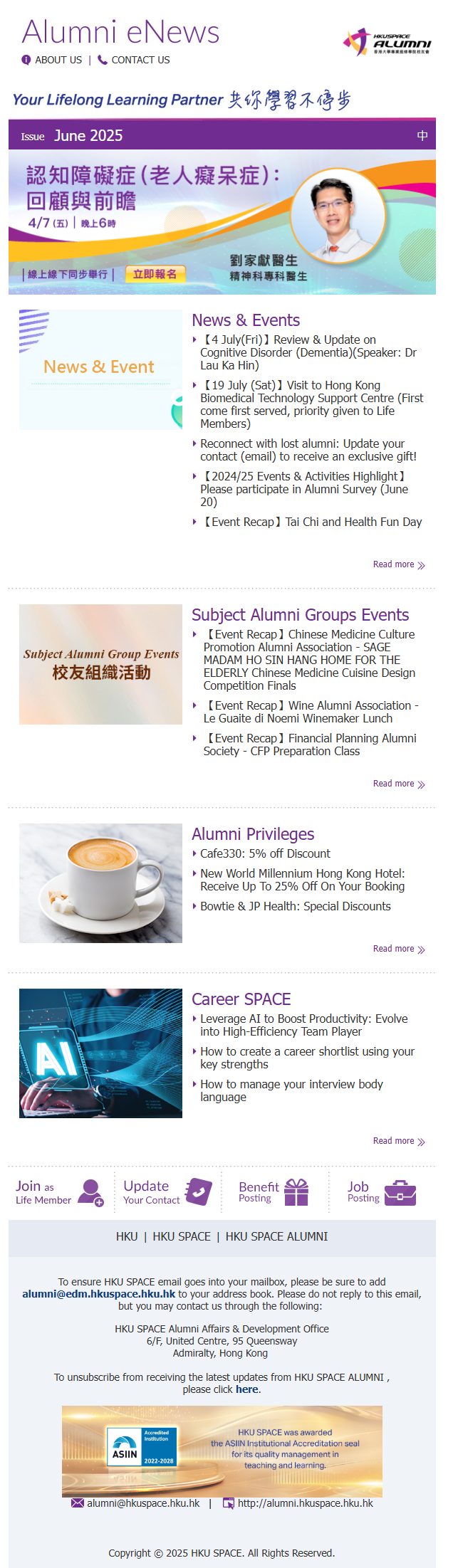Tap Update Your Contact
Screen dimensions: 458x1568
click(x=167, y=1192)
